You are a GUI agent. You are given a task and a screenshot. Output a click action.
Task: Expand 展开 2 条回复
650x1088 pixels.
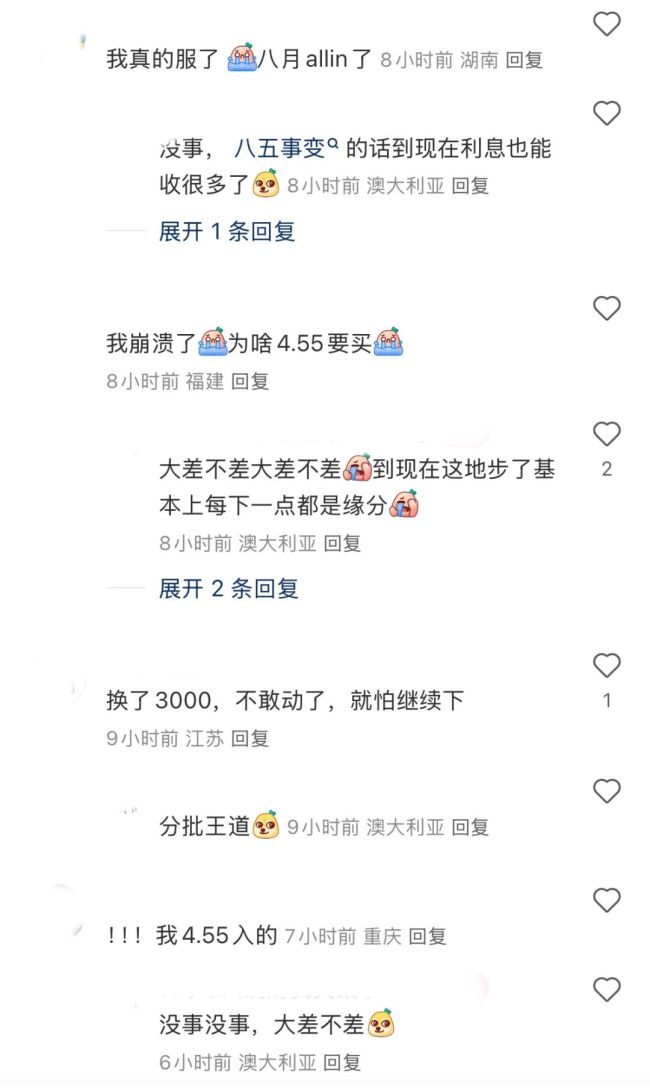[x=228, y=589]
